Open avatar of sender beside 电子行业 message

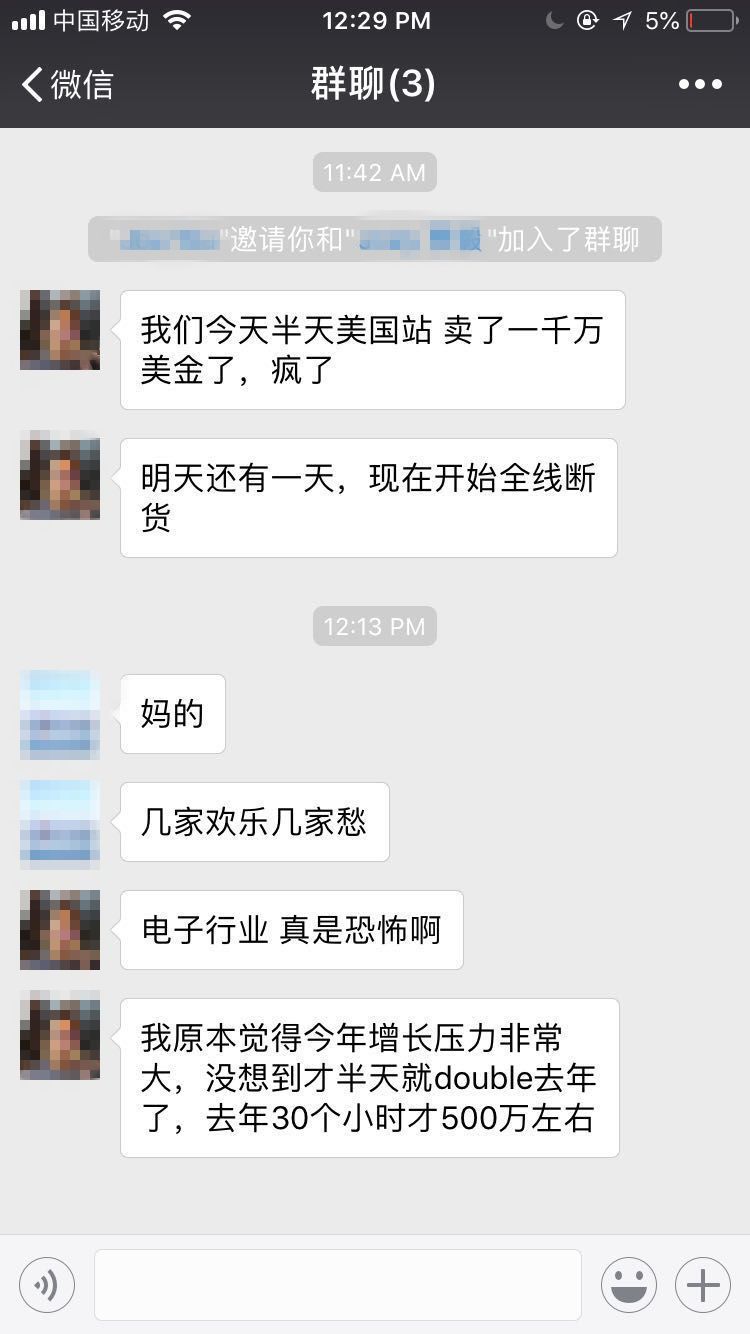(60, 930)
